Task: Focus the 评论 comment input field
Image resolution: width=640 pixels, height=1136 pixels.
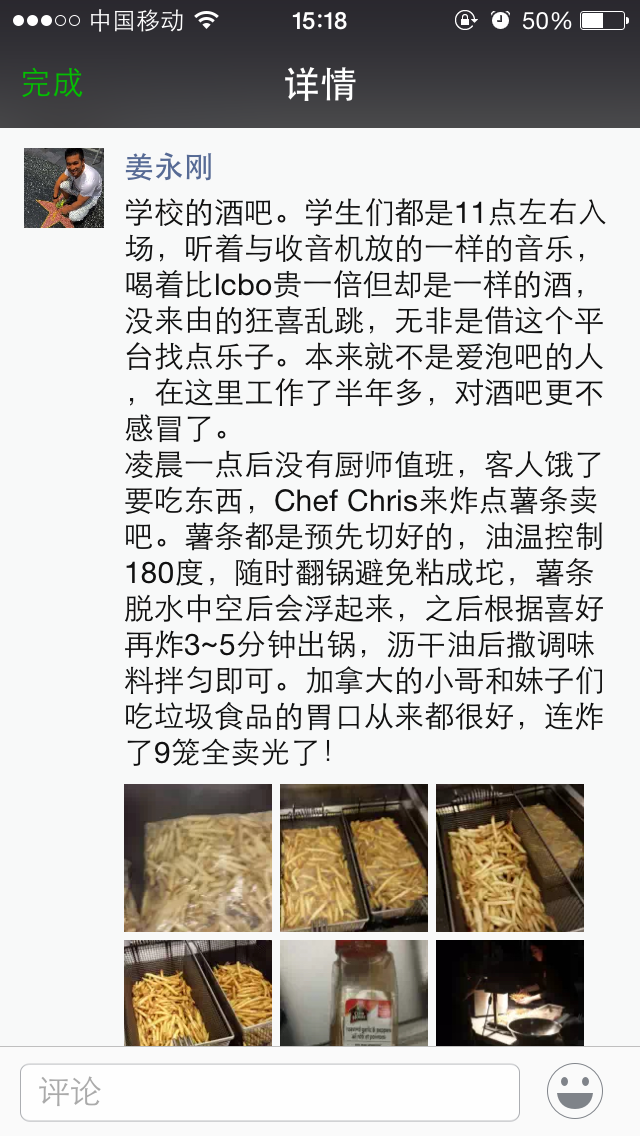Action: [x=270, y=1091]
